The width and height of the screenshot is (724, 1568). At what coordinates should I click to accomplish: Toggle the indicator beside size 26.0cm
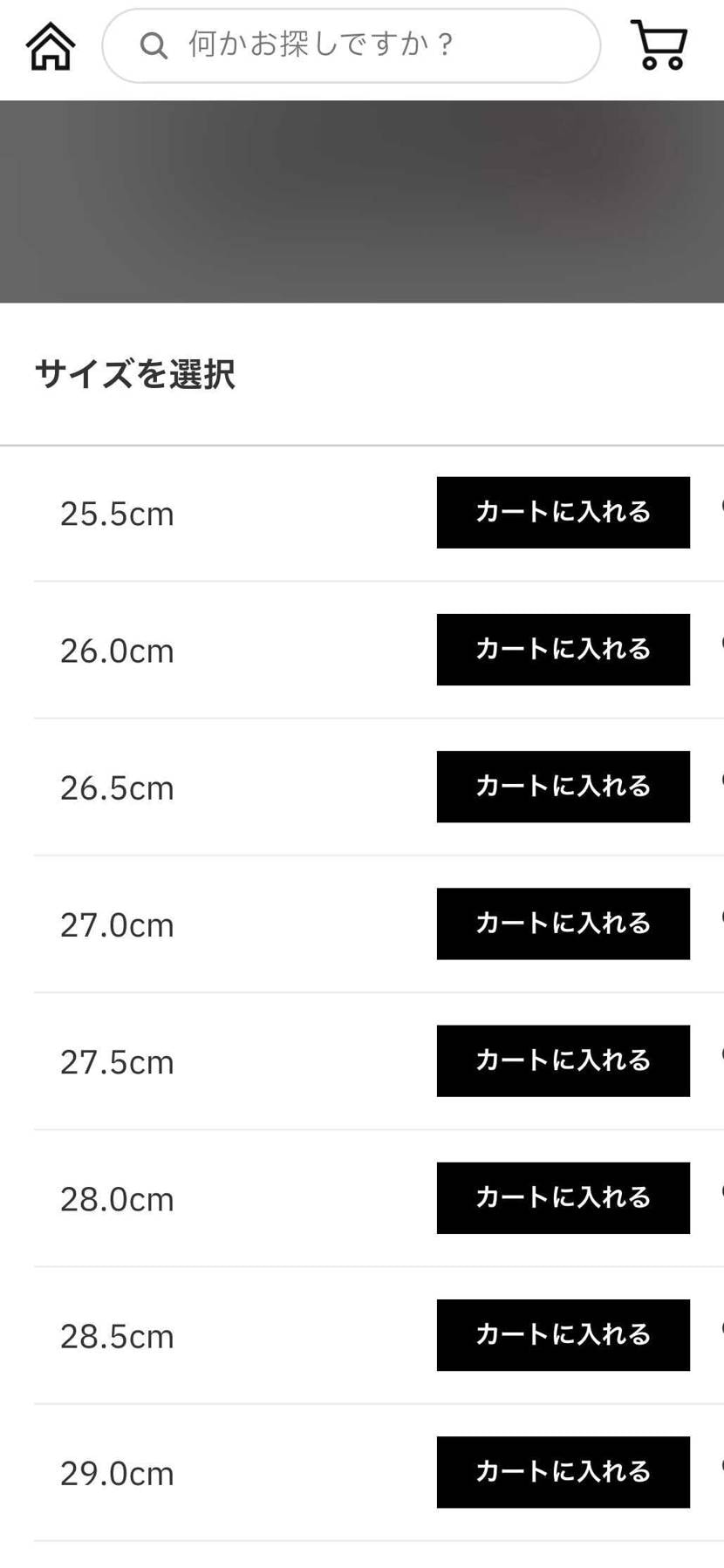(721, 650)
